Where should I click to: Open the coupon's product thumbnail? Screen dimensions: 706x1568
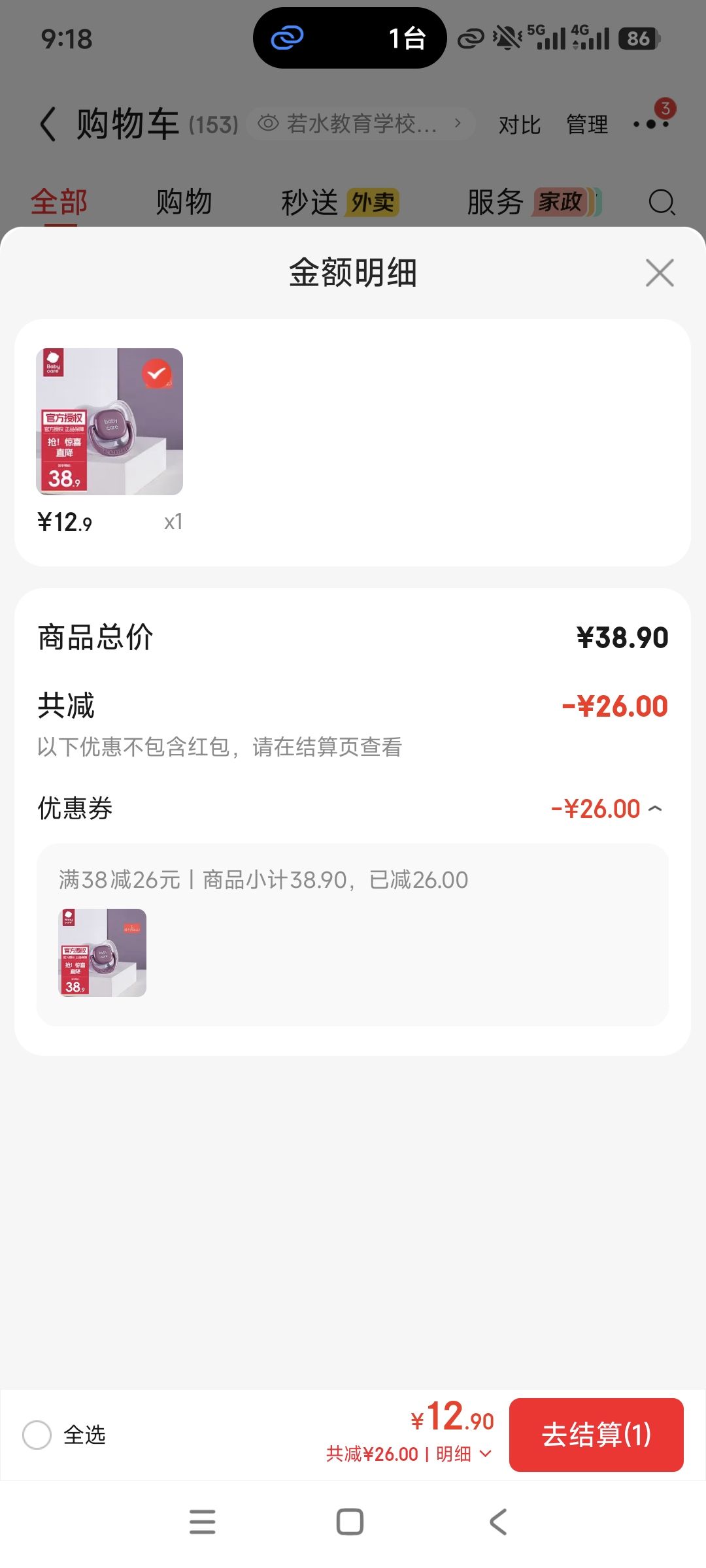pos(102,953)
